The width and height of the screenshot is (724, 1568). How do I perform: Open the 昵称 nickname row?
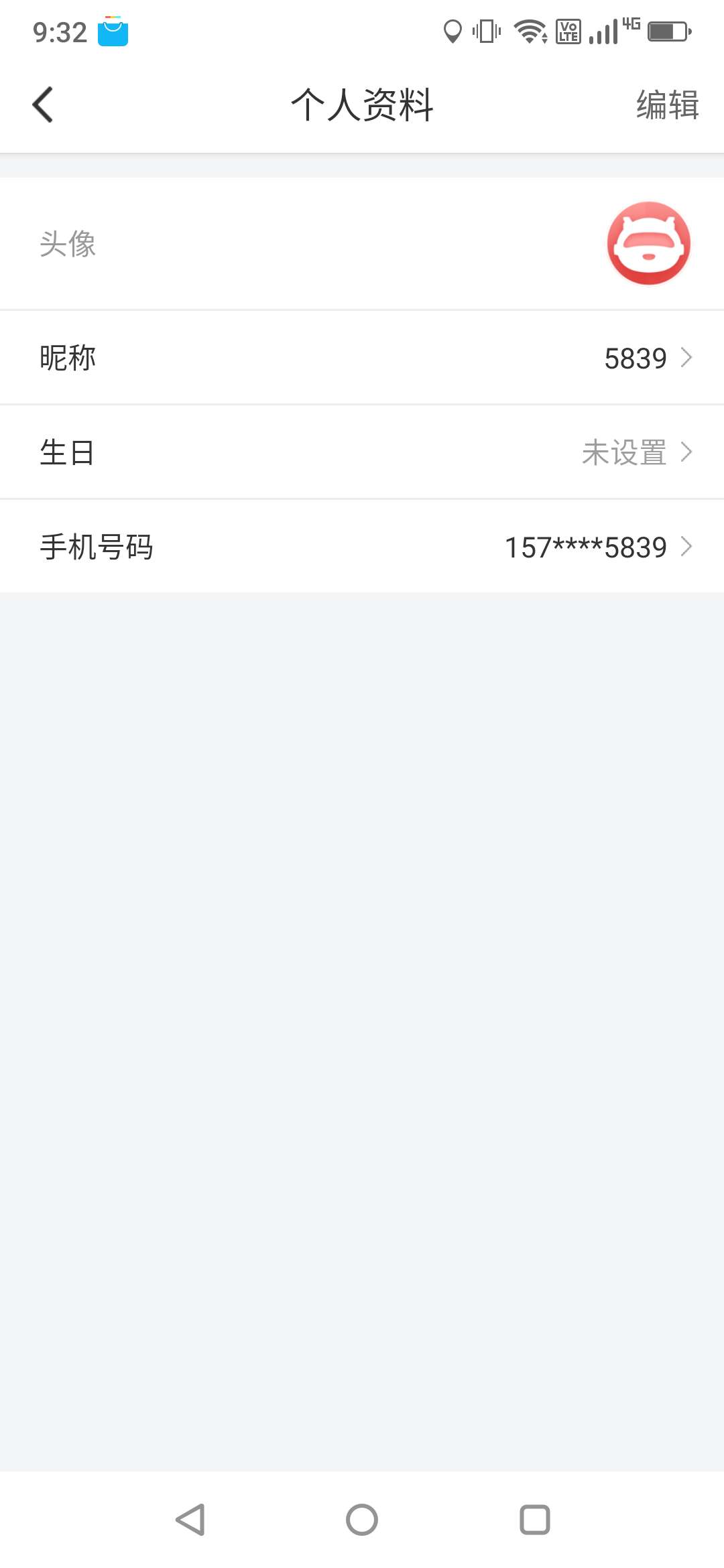click(362, 358)
